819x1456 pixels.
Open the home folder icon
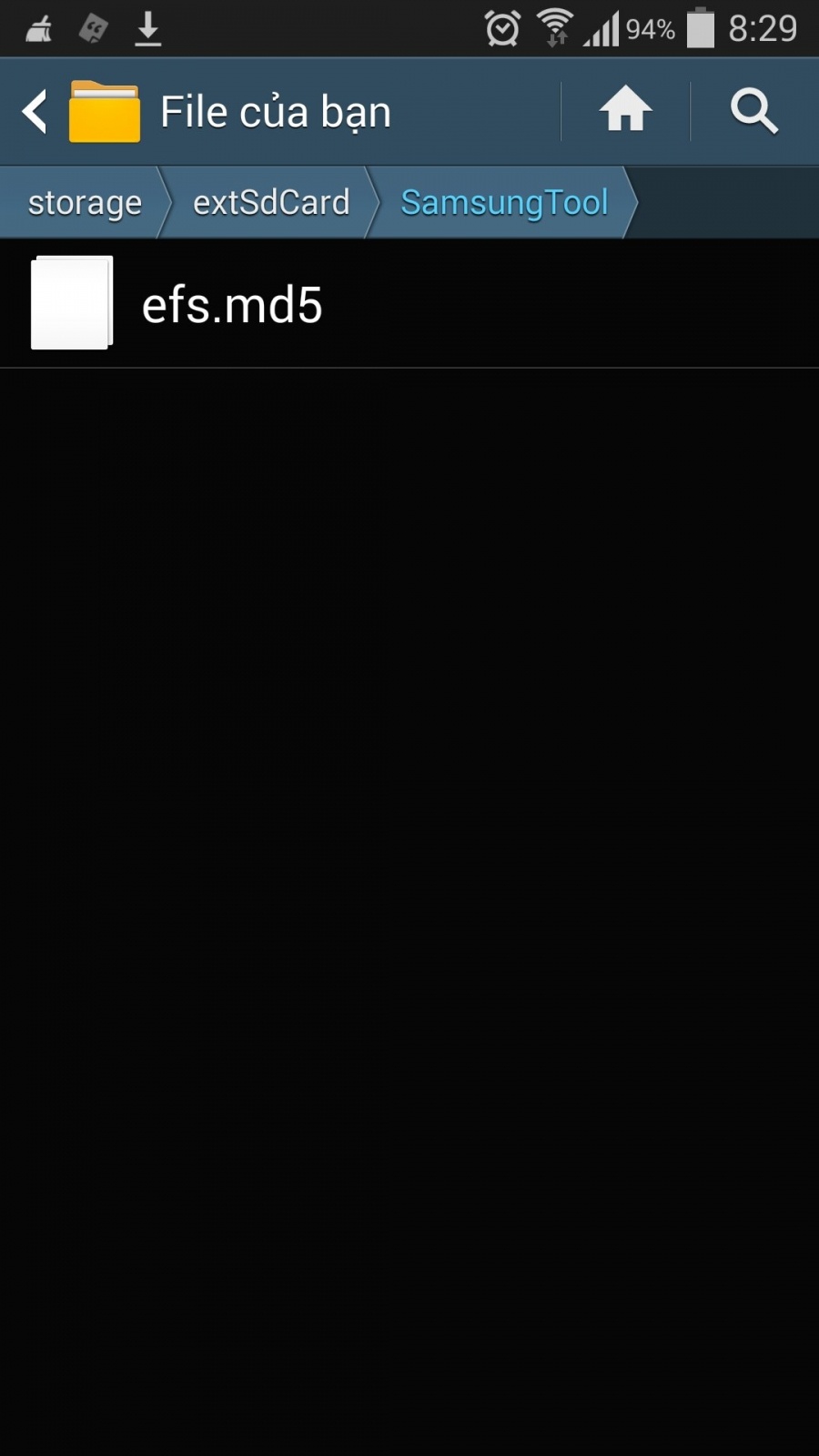pos(626,111)
